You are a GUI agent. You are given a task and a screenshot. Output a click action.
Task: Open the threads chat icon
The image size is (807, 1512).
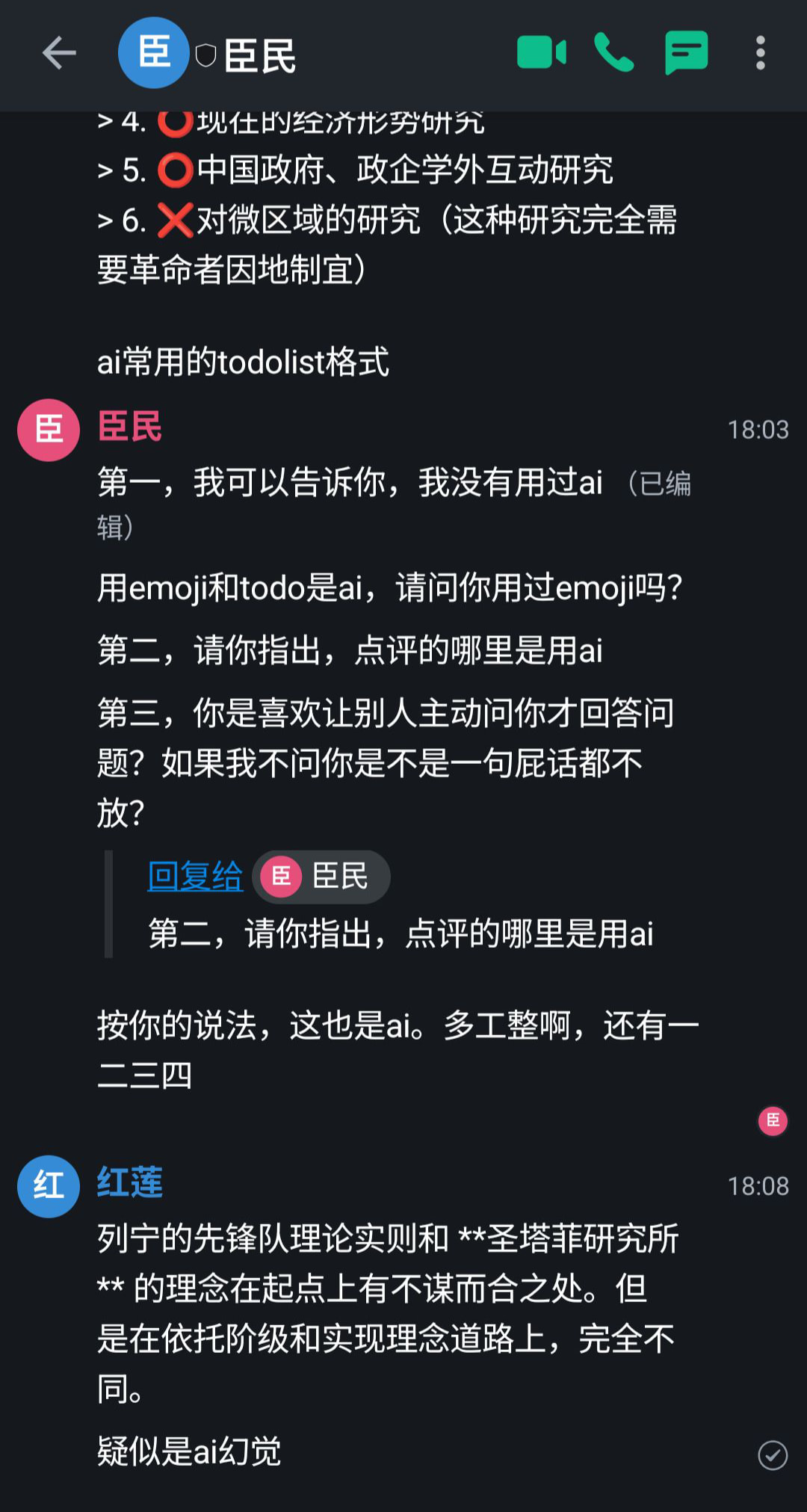click(x=686, y=53)
